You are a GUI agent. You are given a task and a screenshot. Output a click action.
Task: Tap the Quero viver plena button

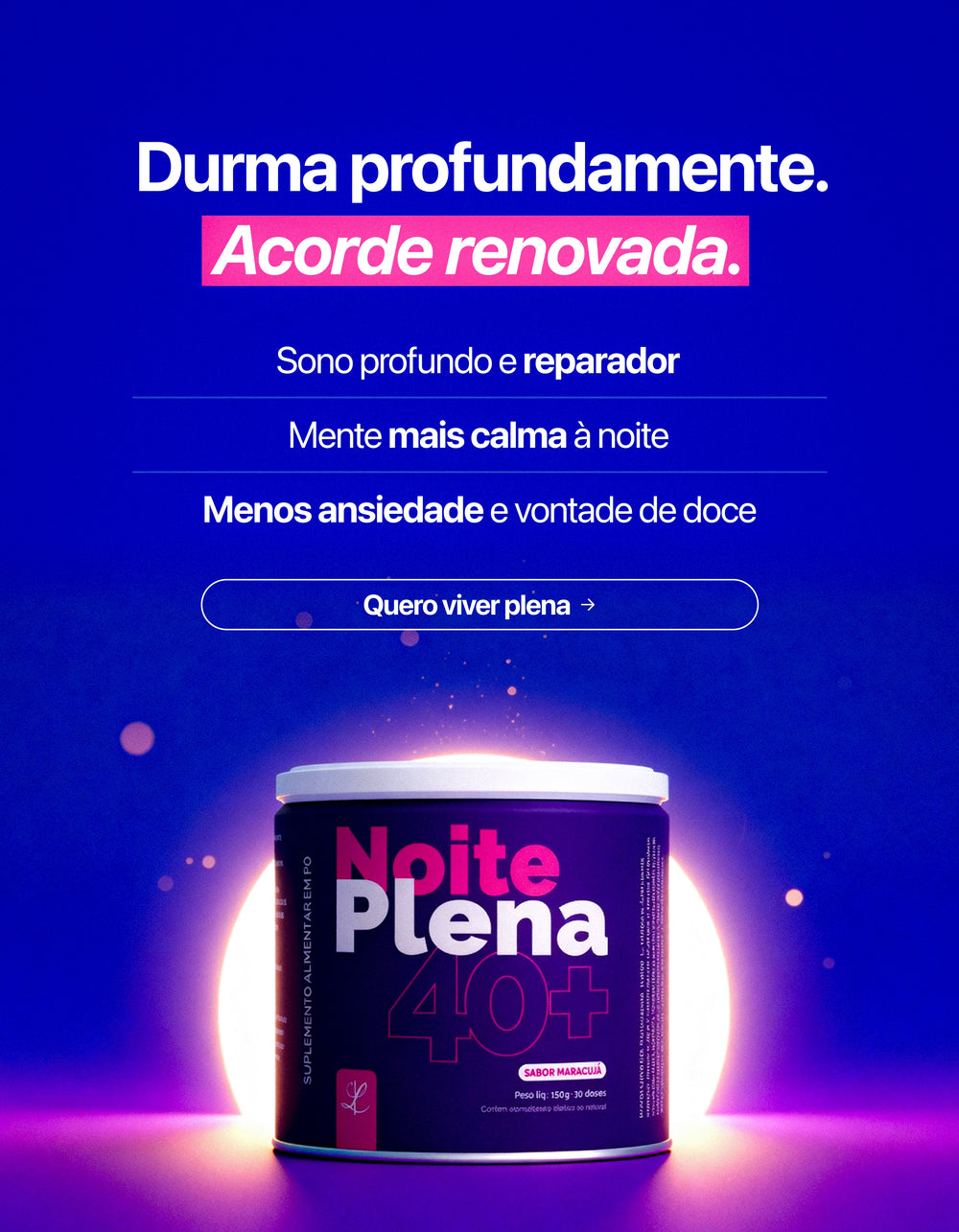tap(479, 605)
